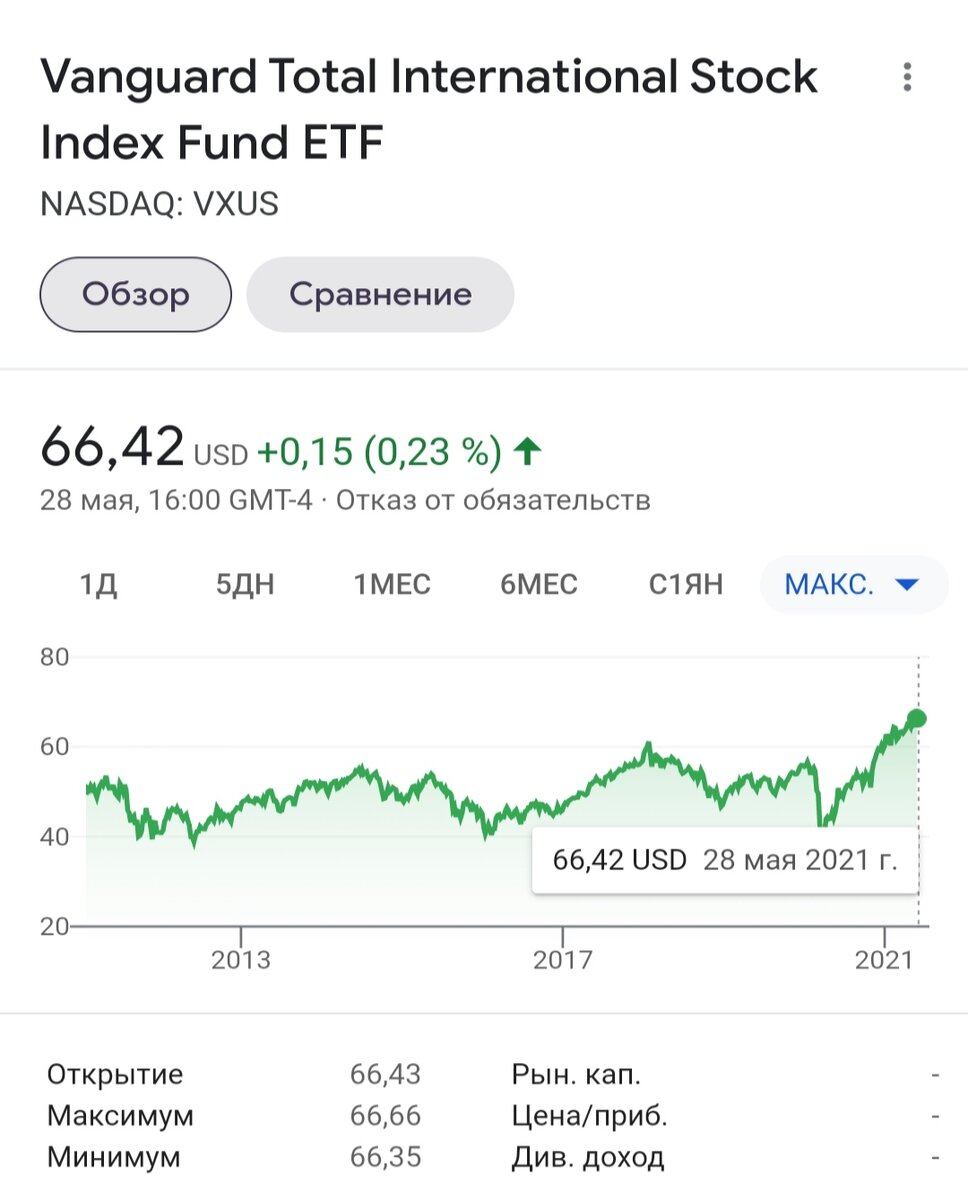
Task: Click the green upward arrow beside price change
Action: (527, 452)
